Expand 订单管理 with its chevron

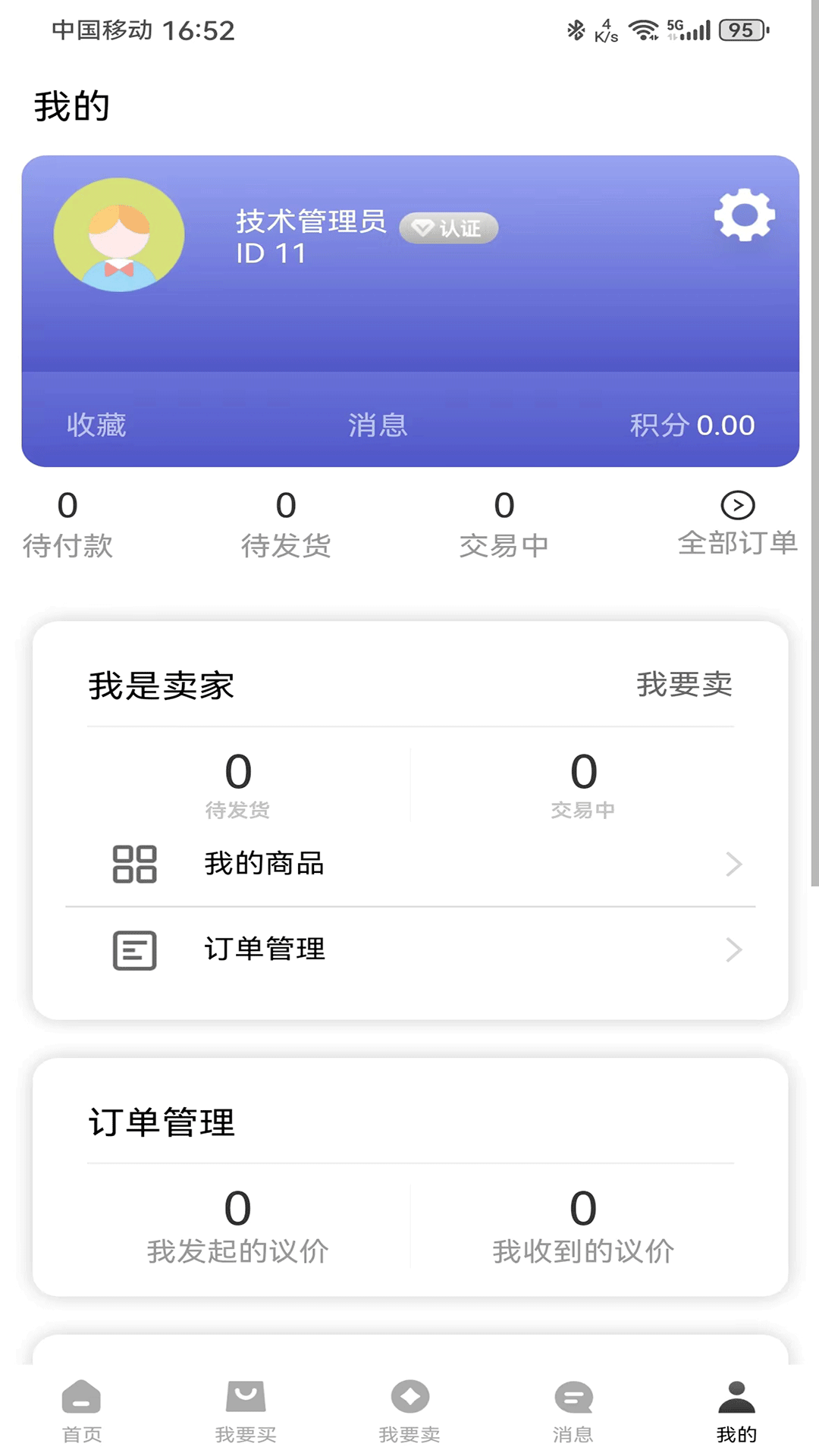pos(733,949)
